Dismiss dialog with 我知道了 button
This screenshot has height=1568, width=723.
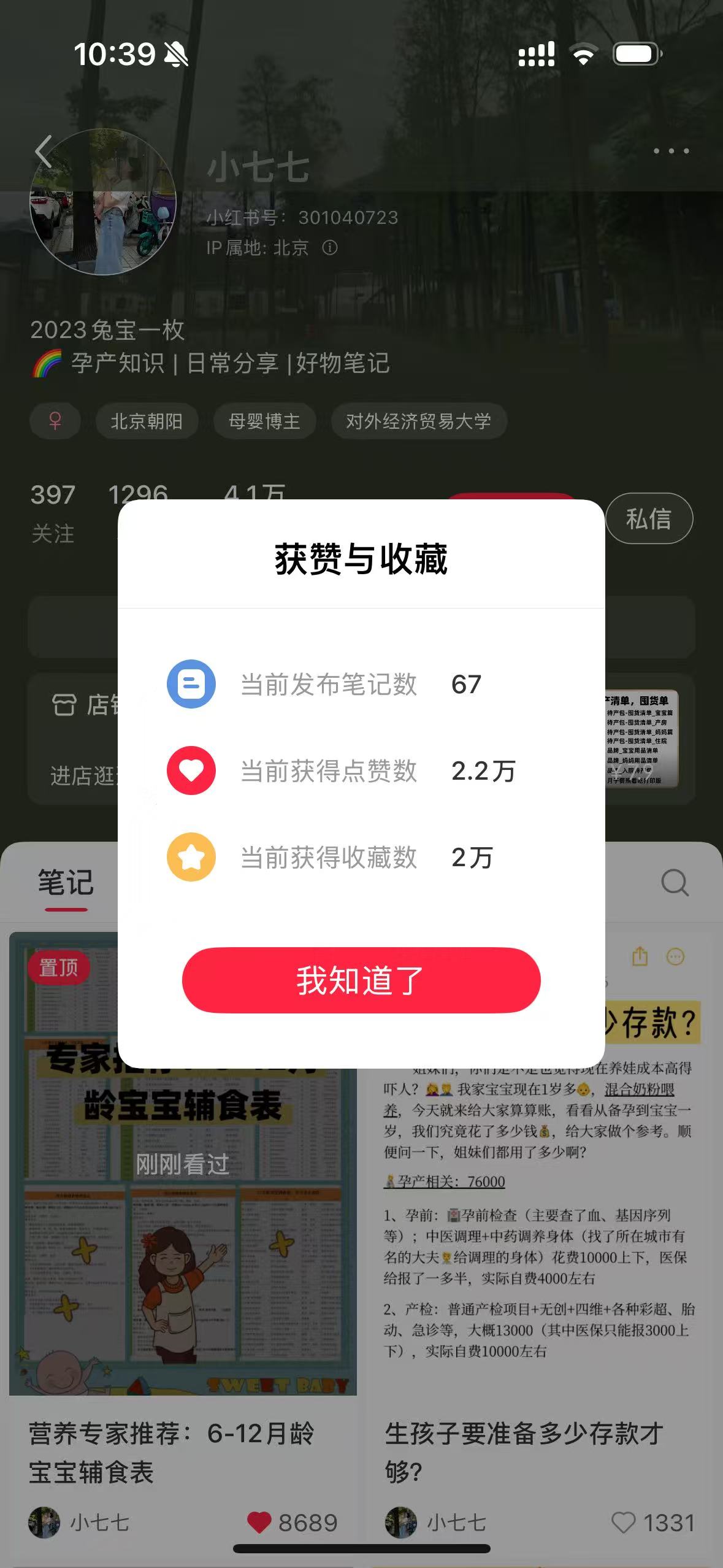(361, 981)
